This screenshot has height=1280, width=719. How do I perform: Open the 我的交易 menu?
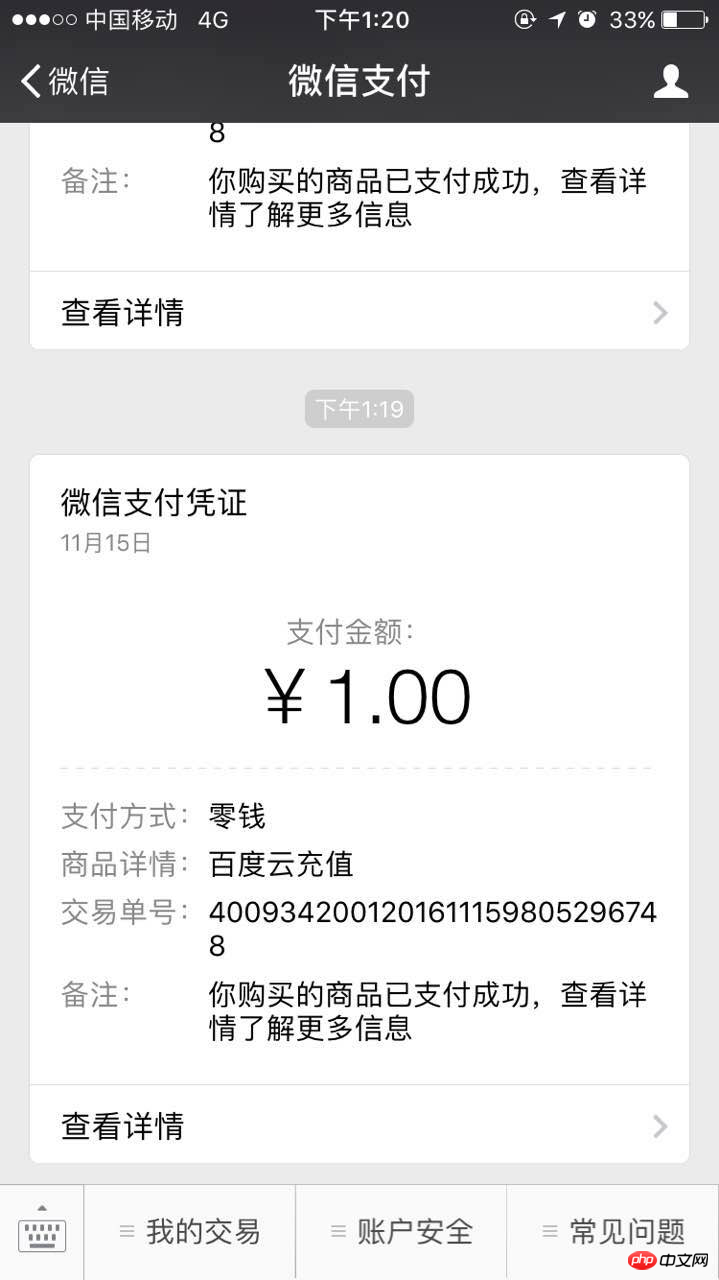pyautogui.click(x=190, y=1232)
